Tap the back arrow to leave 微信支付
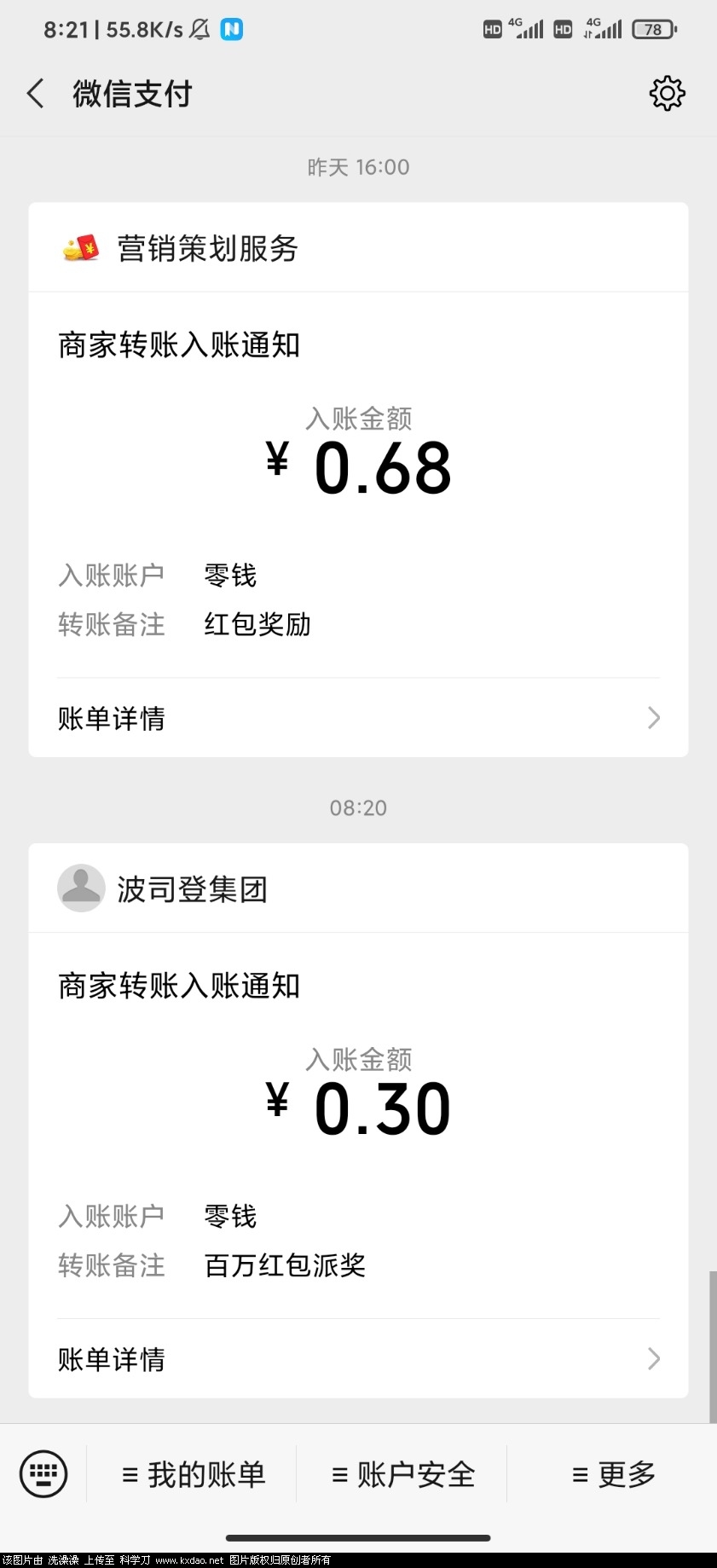 (x=35, y=94)
